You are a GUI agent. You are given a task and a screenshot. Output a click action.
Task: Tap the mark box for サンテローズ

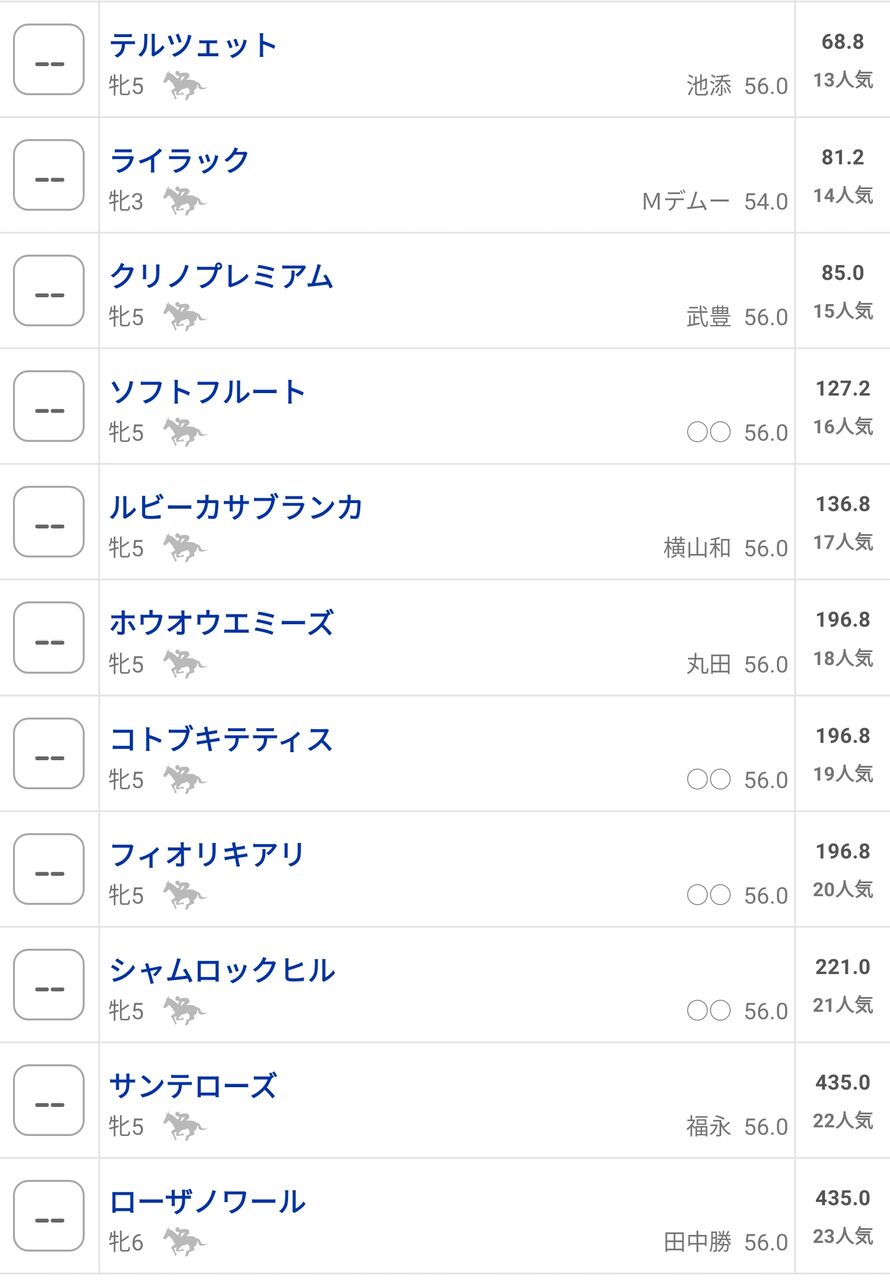point(49,1101)
